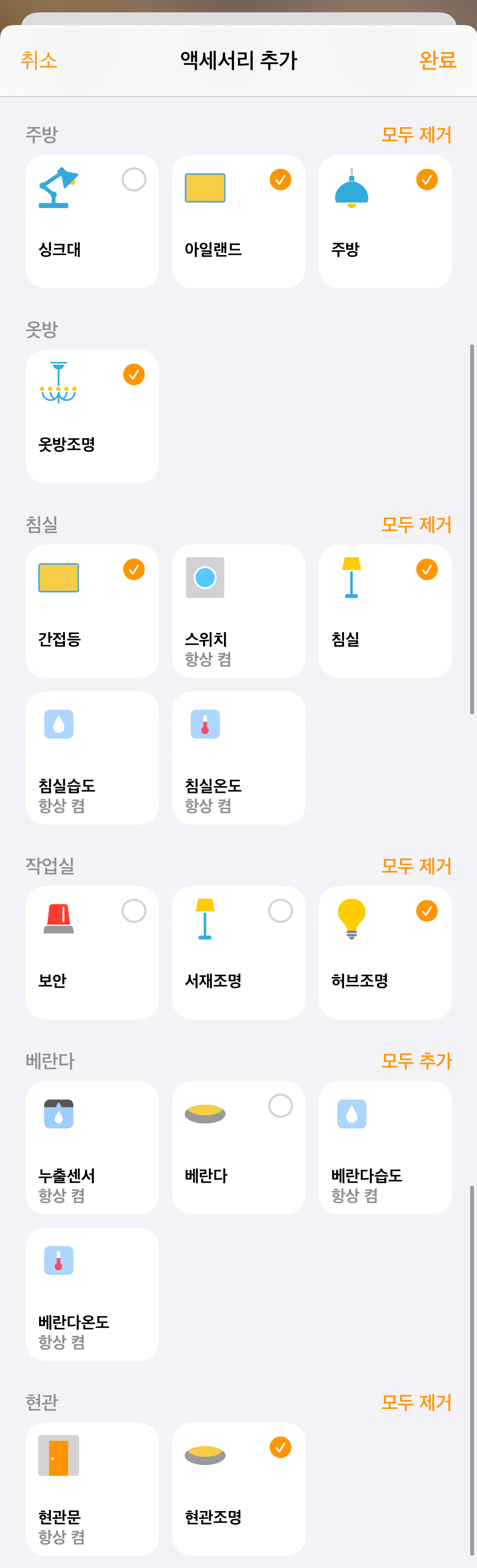The image size is (477, 1568).
Task: Confirm selection with 완료
Action: (x=437, y=60)
